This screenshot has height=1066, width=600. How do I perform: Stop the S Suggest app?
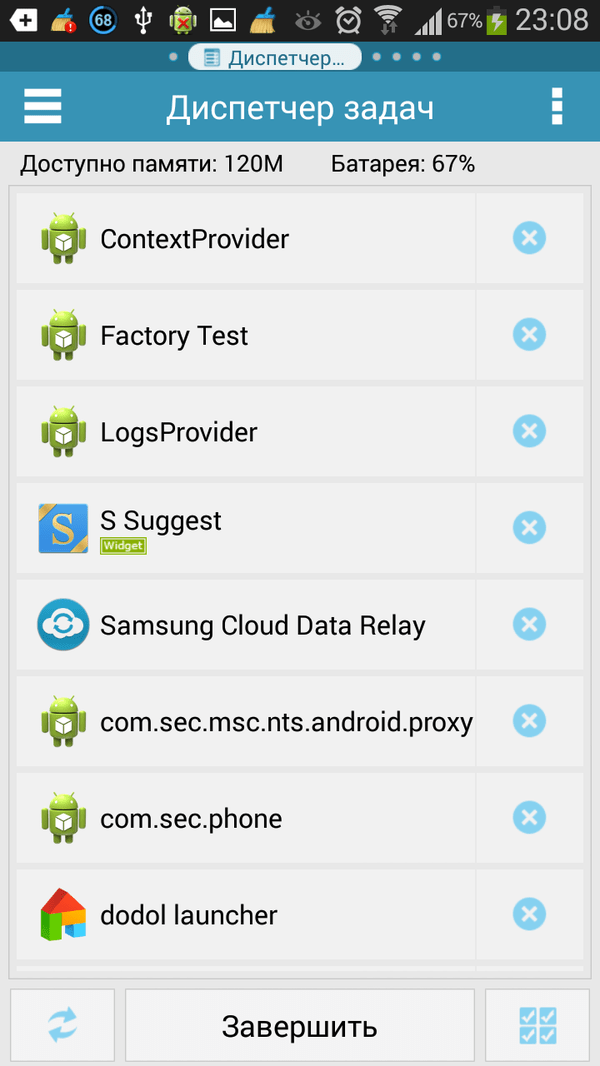pyautogui.click(x=529, y=528)
